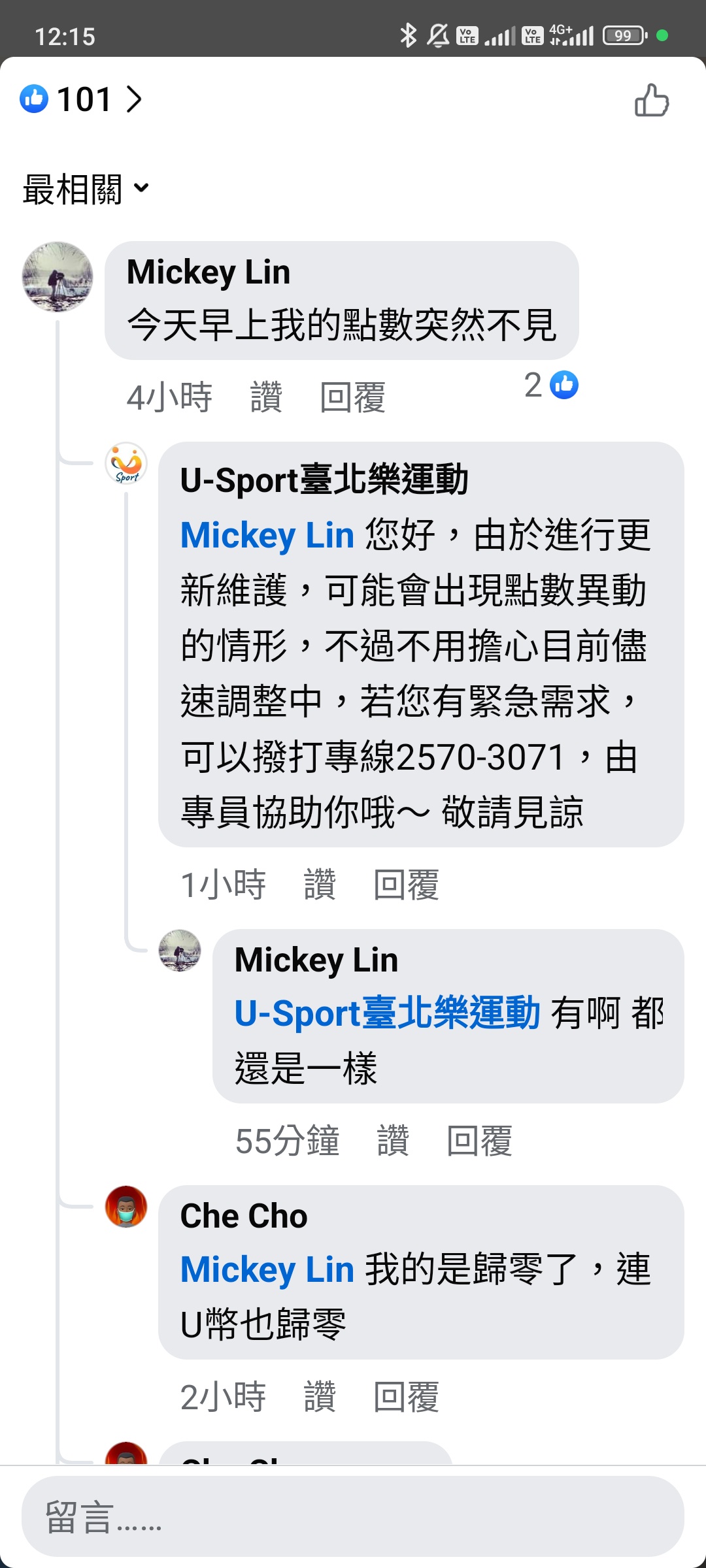
Task: Expand the 最相關 comment sorting dropdown
Action: 86,189
